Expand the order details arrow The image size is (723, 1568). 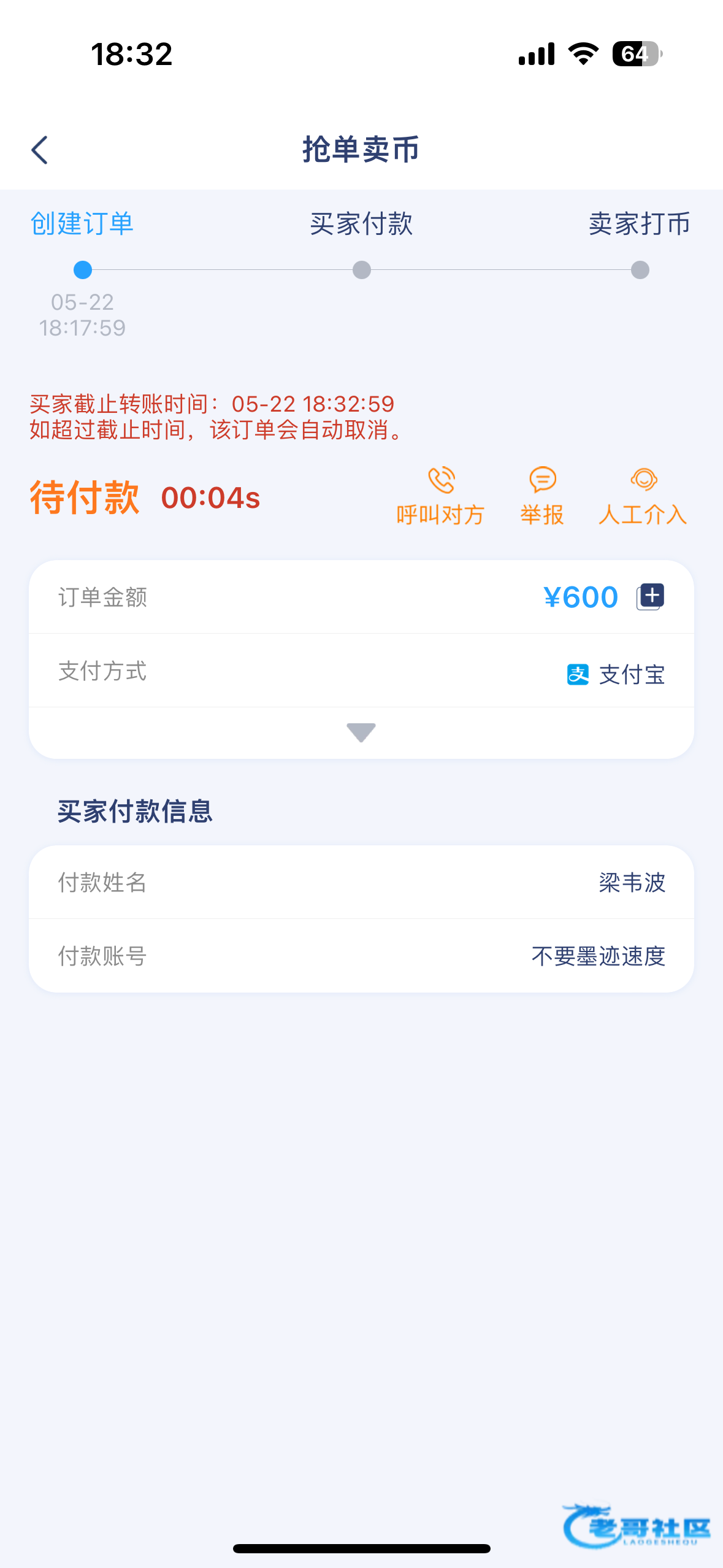coord(361,732)
